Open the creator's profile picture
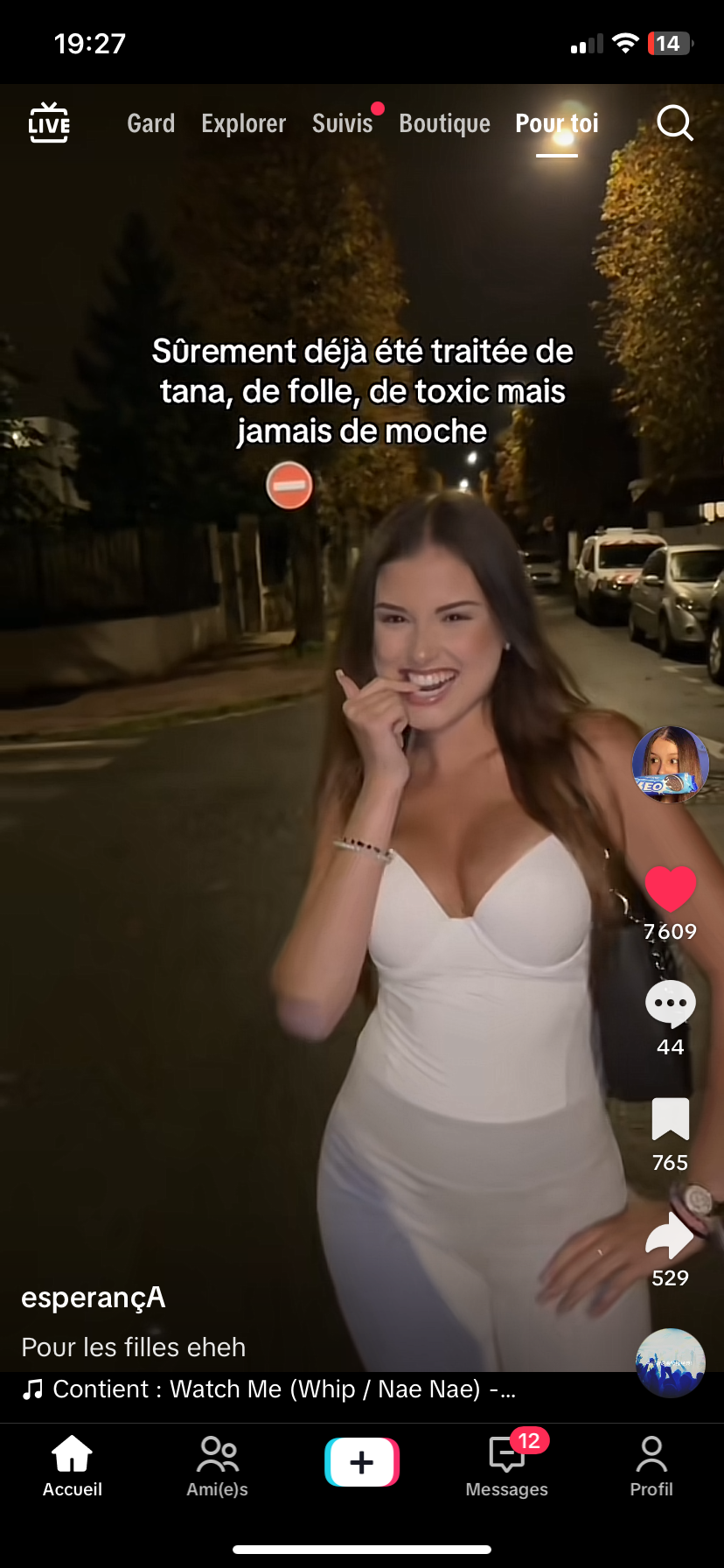The image size is (724, 1568). pos(670,764)
